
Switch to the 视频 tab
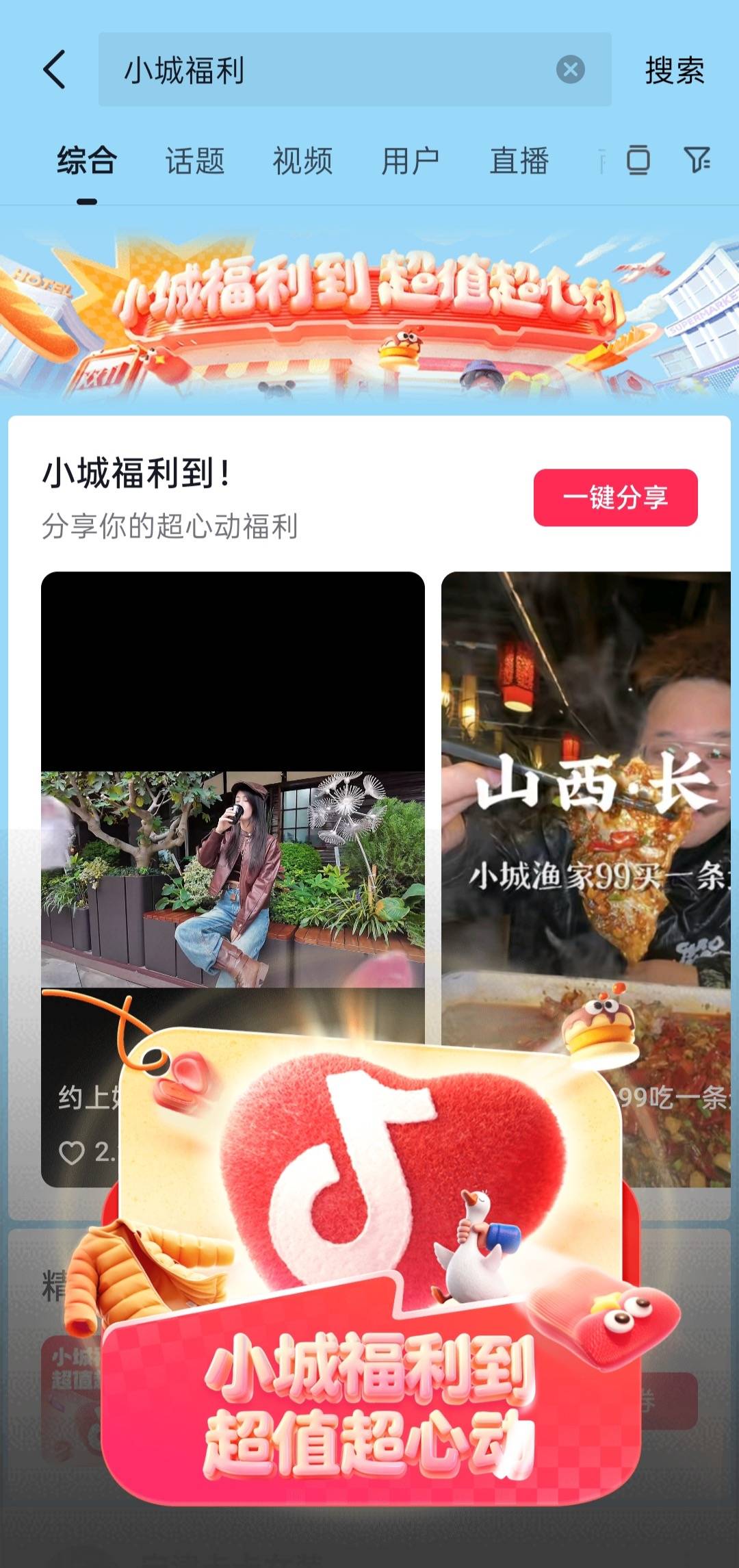tap(302, 162)
